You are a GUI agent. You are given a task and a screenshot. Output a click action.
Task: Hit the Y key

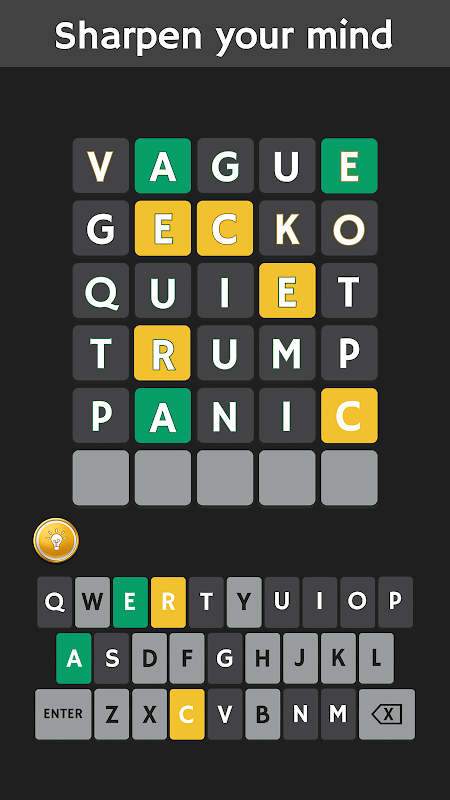click(x=244, y=602)
